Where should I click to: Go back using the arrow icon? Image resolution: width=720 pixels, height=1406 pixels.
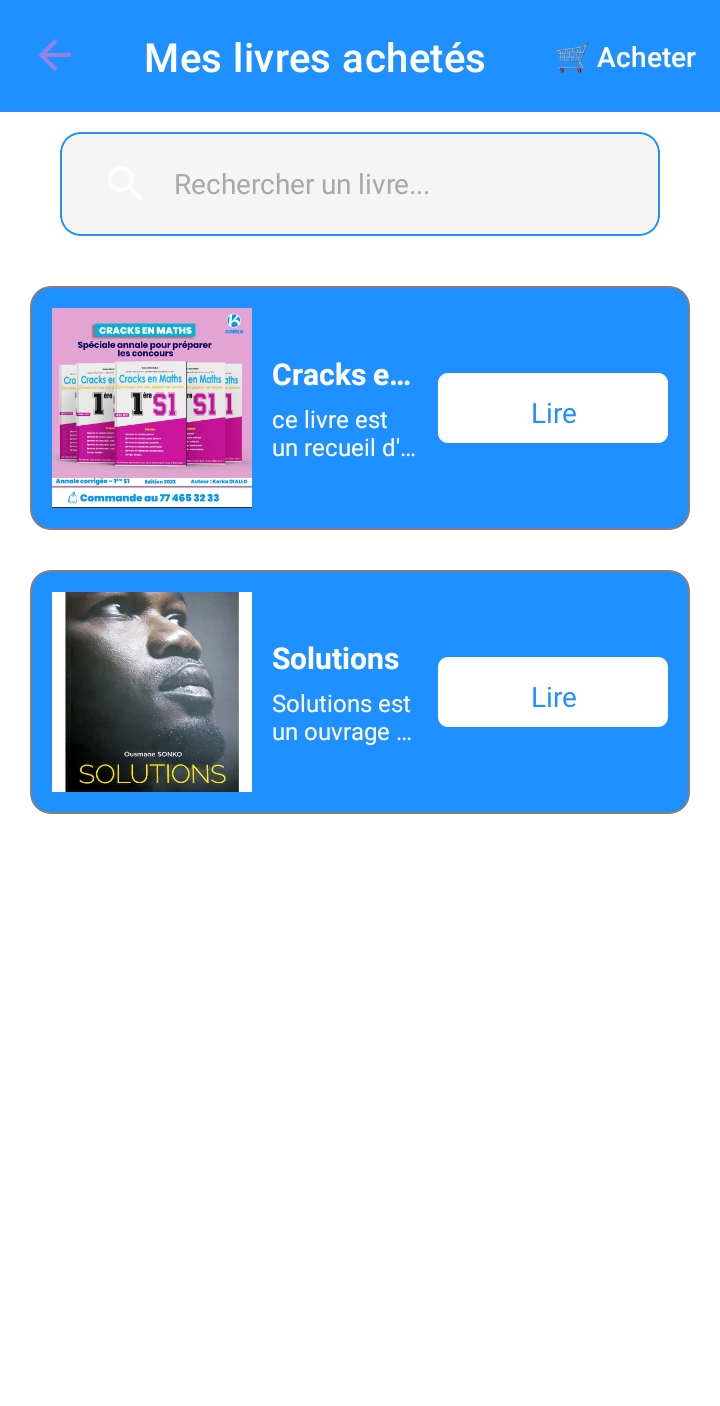54,55
